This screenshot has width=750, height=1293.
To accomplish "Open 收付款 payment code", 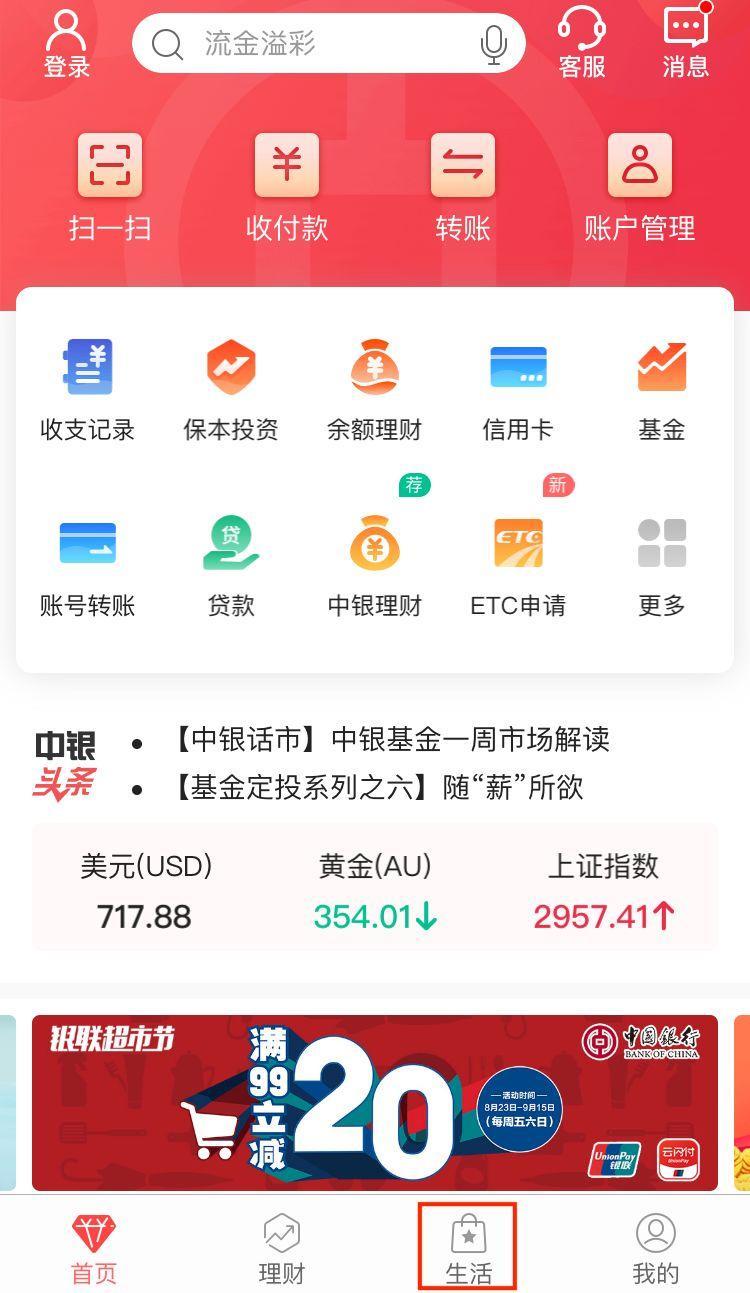I will [x=287, y=187].
